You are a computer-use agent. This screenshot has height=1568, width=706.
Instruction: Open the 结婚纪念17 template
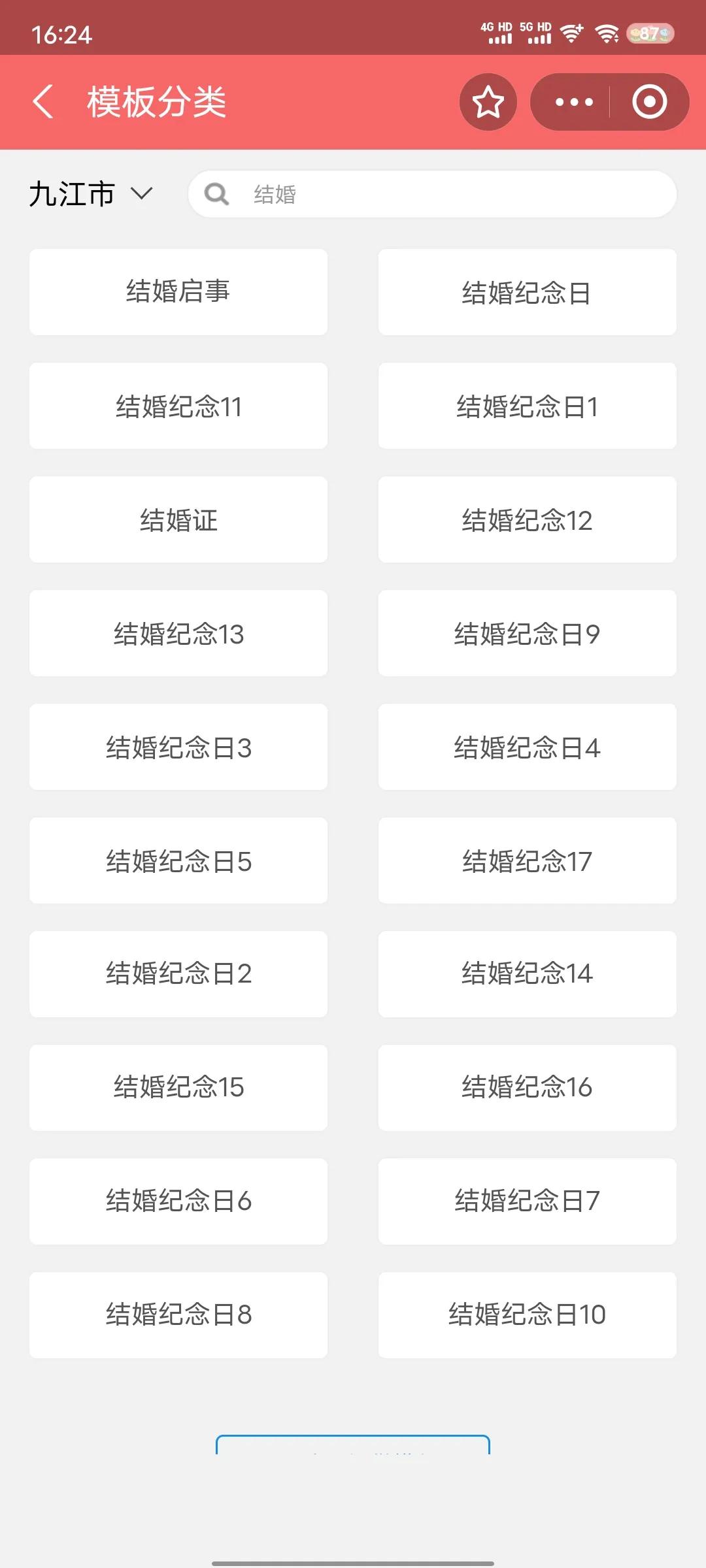(x=527, y=860)
